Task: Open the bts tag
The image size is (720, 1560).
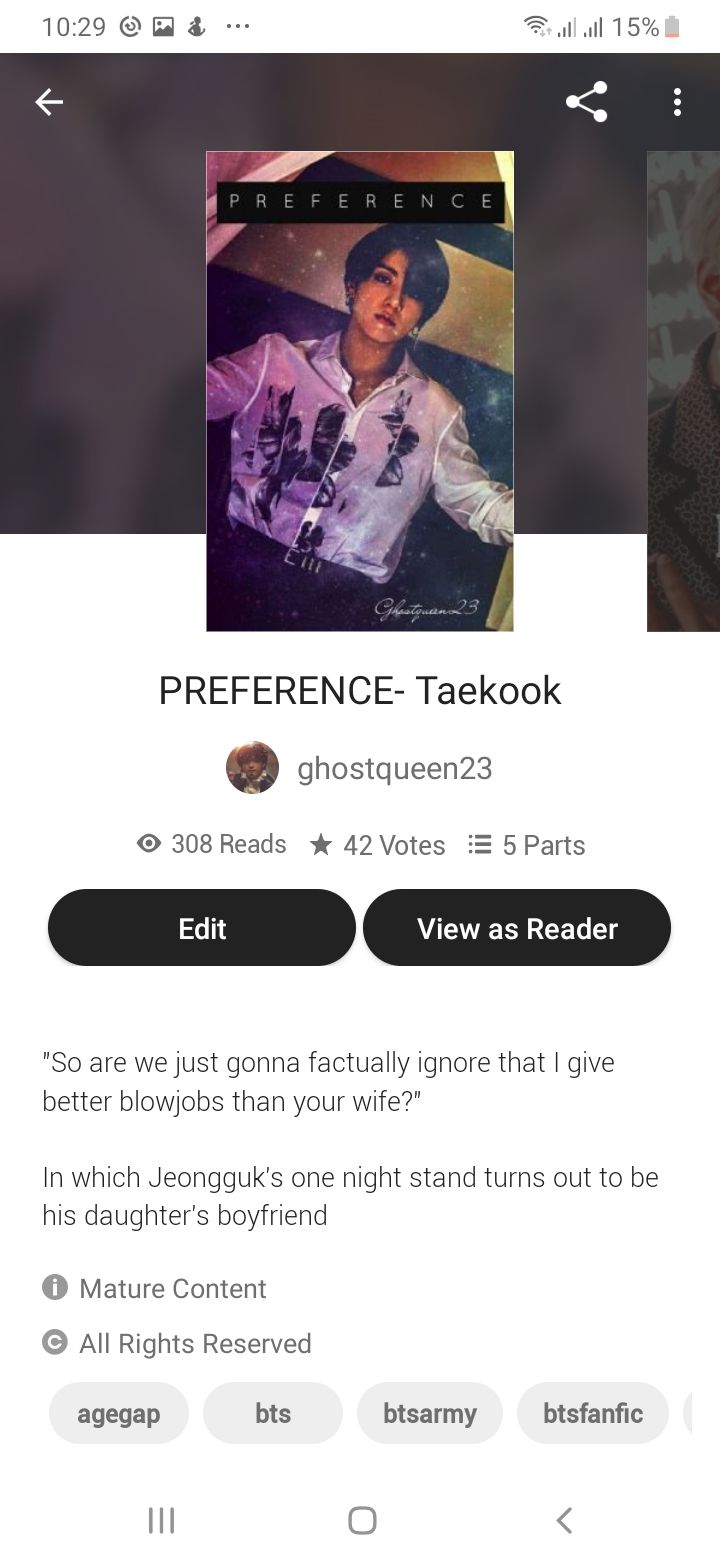Action: (273, 1413)
